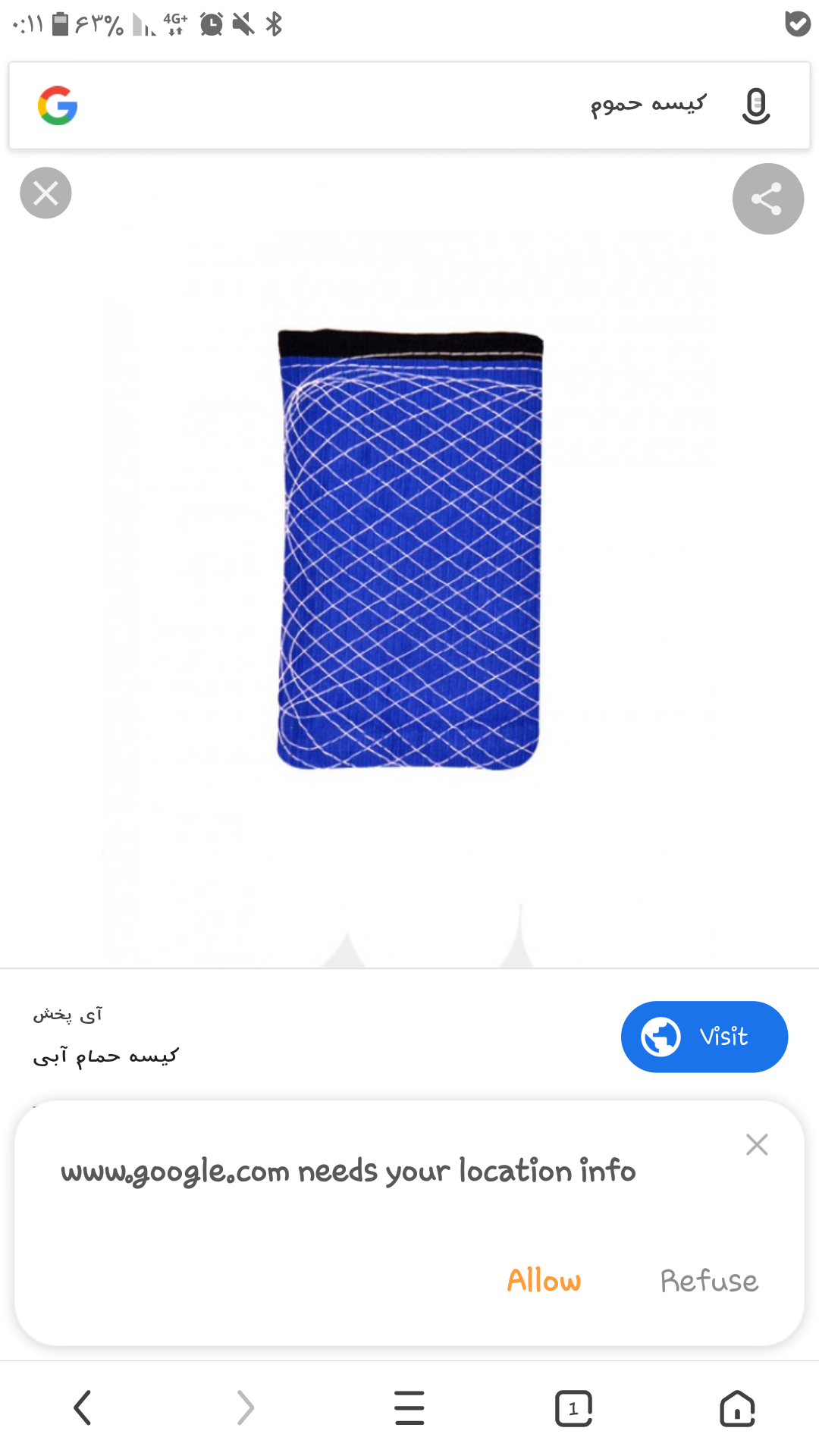Go to the browser home page
This screenshot has height=1456, width=819.
736,1408
